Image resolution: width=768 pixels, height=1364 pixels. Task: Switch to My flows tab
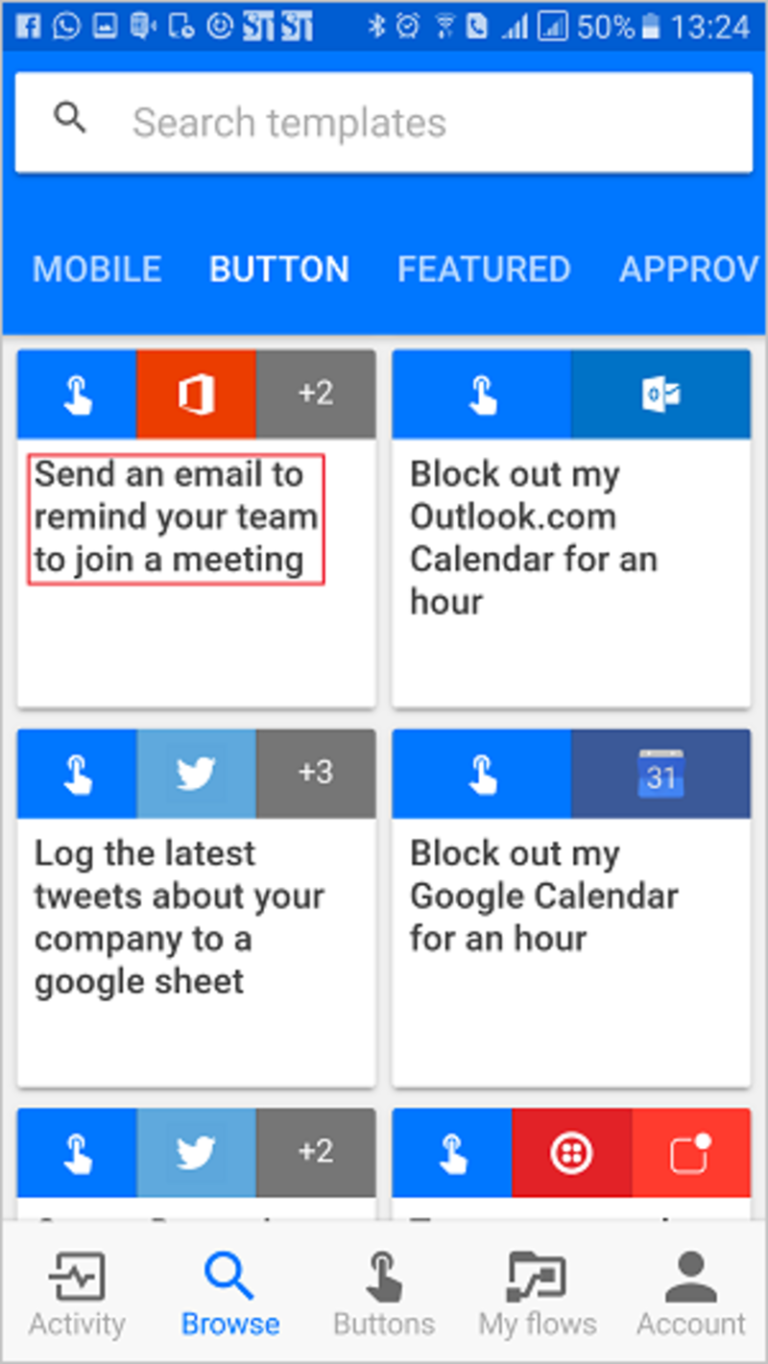(x=537, y=1294)
